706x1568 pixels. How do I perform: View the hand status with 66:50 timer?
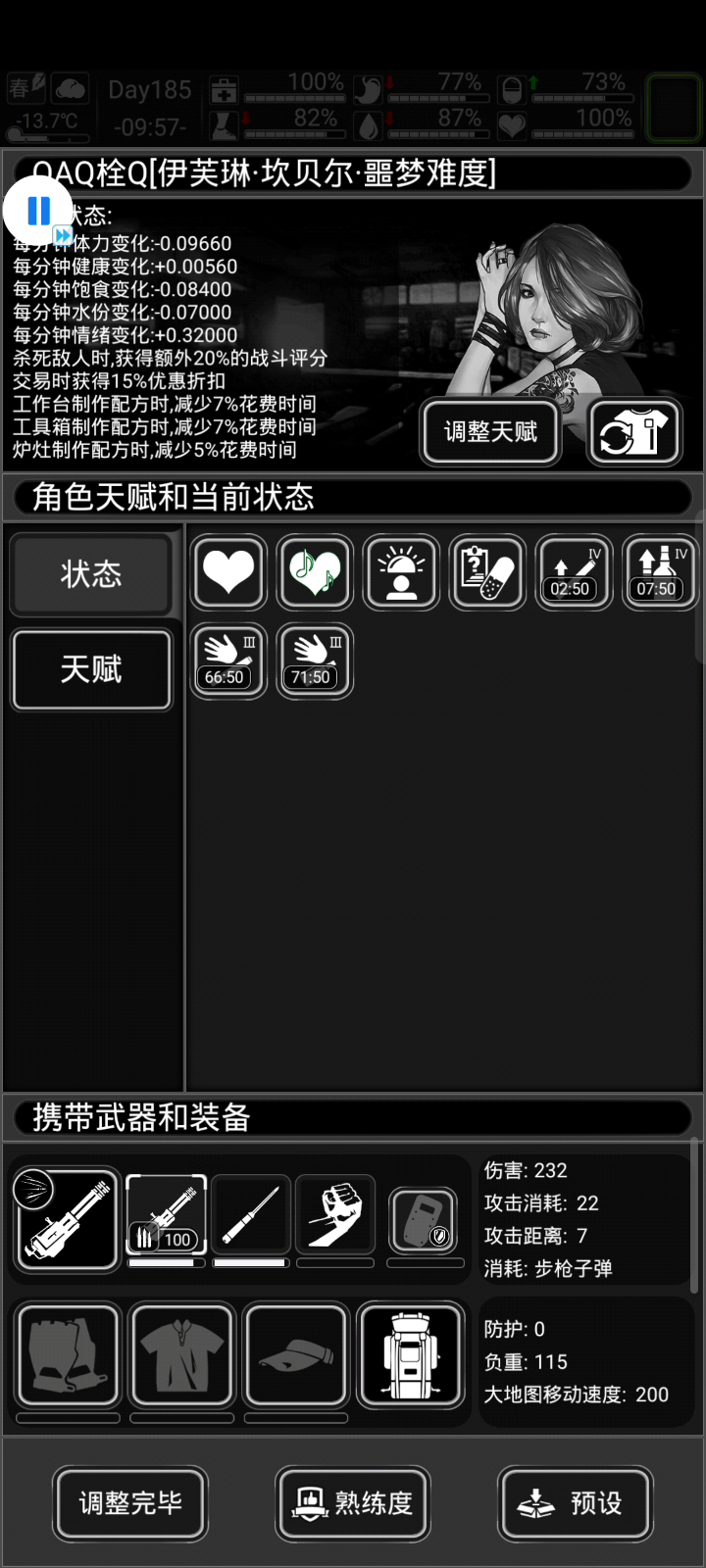228,661
